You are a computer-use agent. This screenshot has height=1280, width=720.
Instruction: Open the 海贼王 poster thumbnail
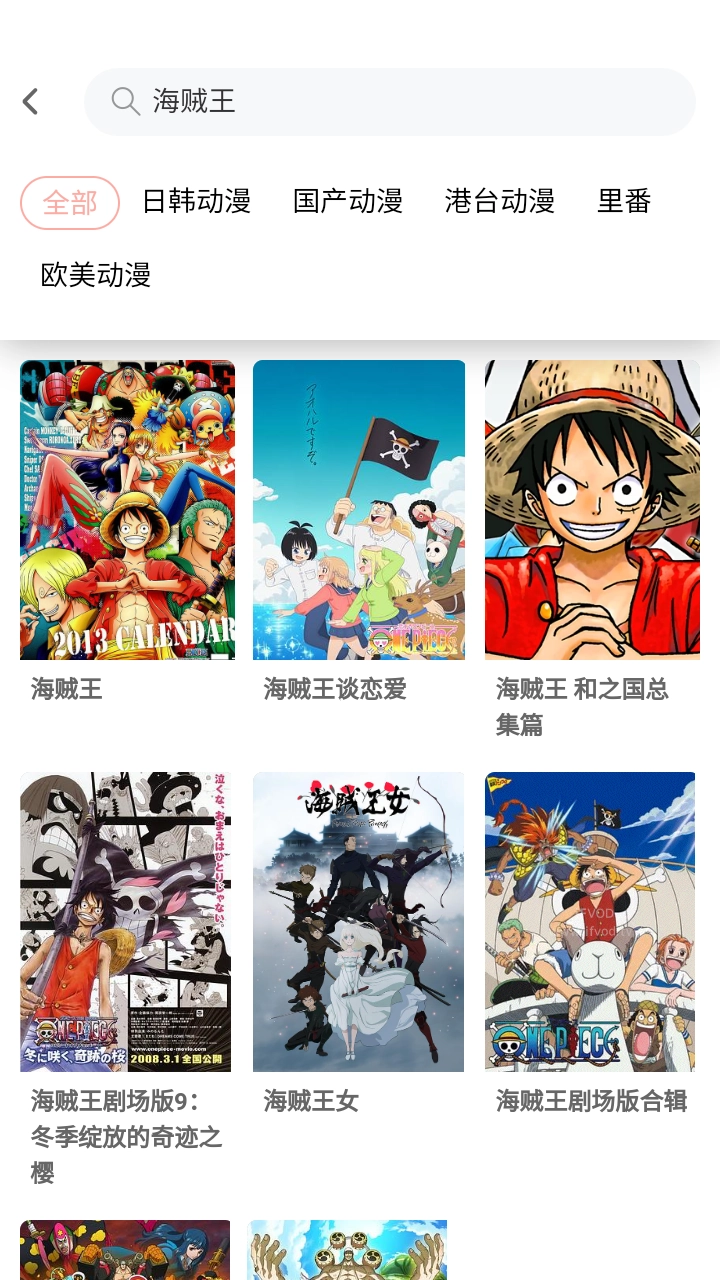tap(125, 510)
